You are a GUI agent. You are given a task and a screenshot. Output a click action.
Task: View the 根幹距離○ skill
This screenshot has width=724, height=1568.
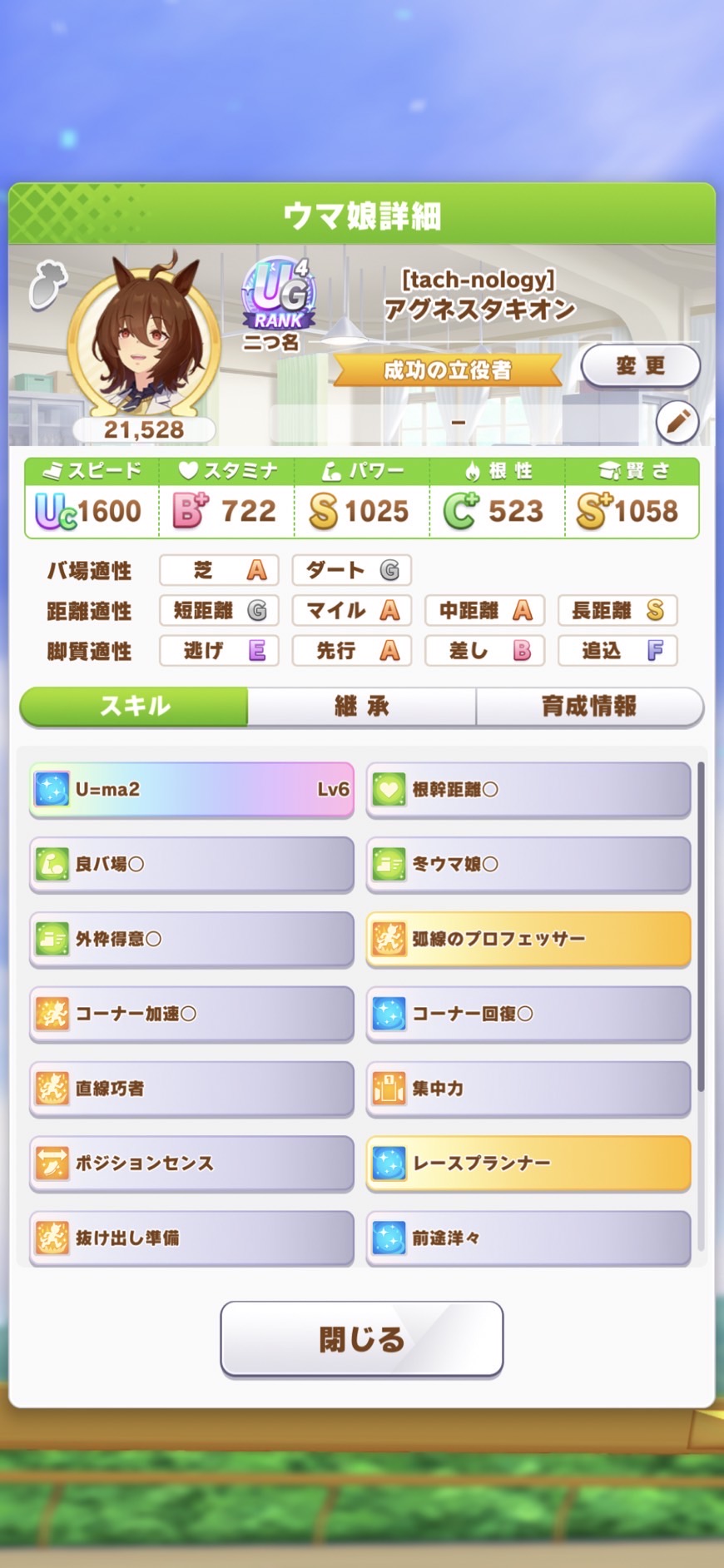[528, 789]
